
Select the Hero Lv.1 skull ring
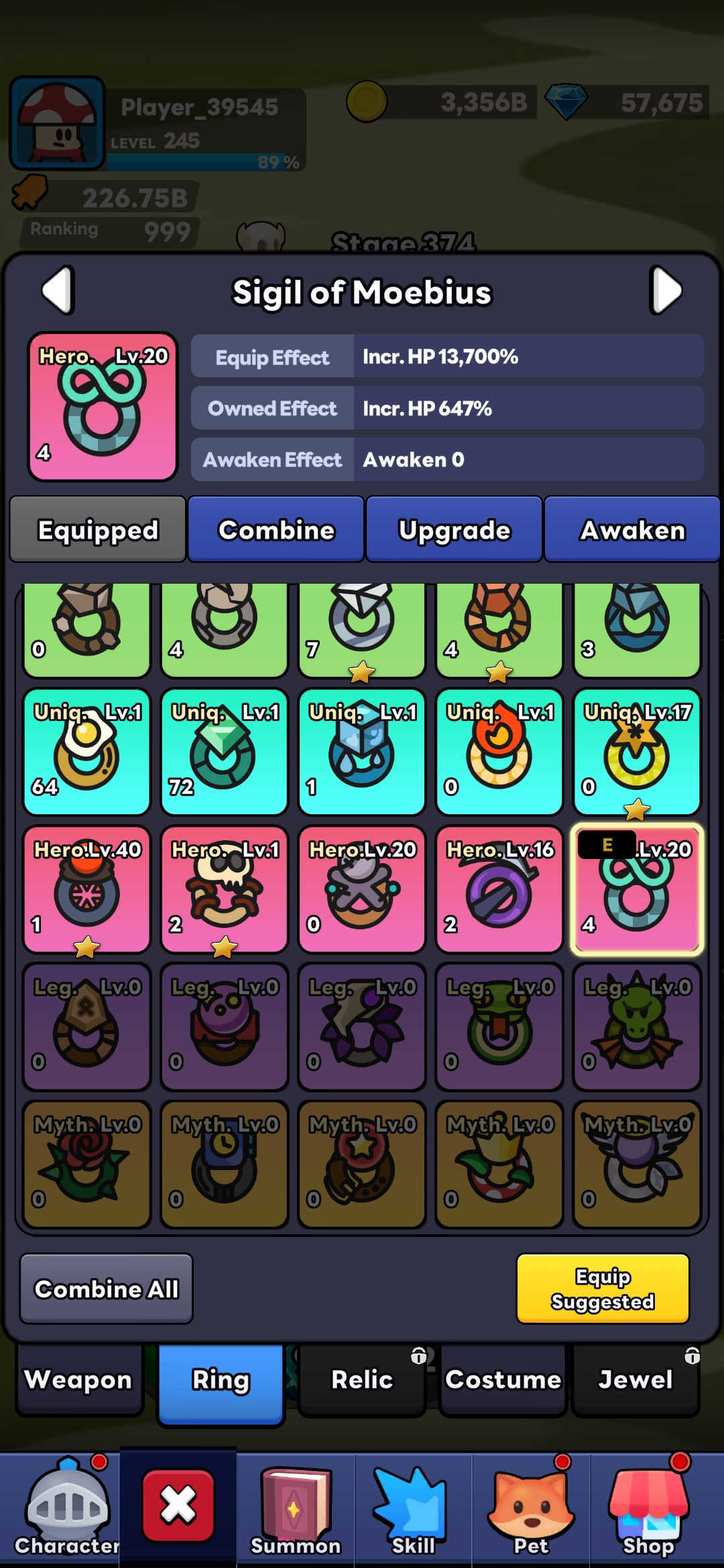tap(225, 889)
